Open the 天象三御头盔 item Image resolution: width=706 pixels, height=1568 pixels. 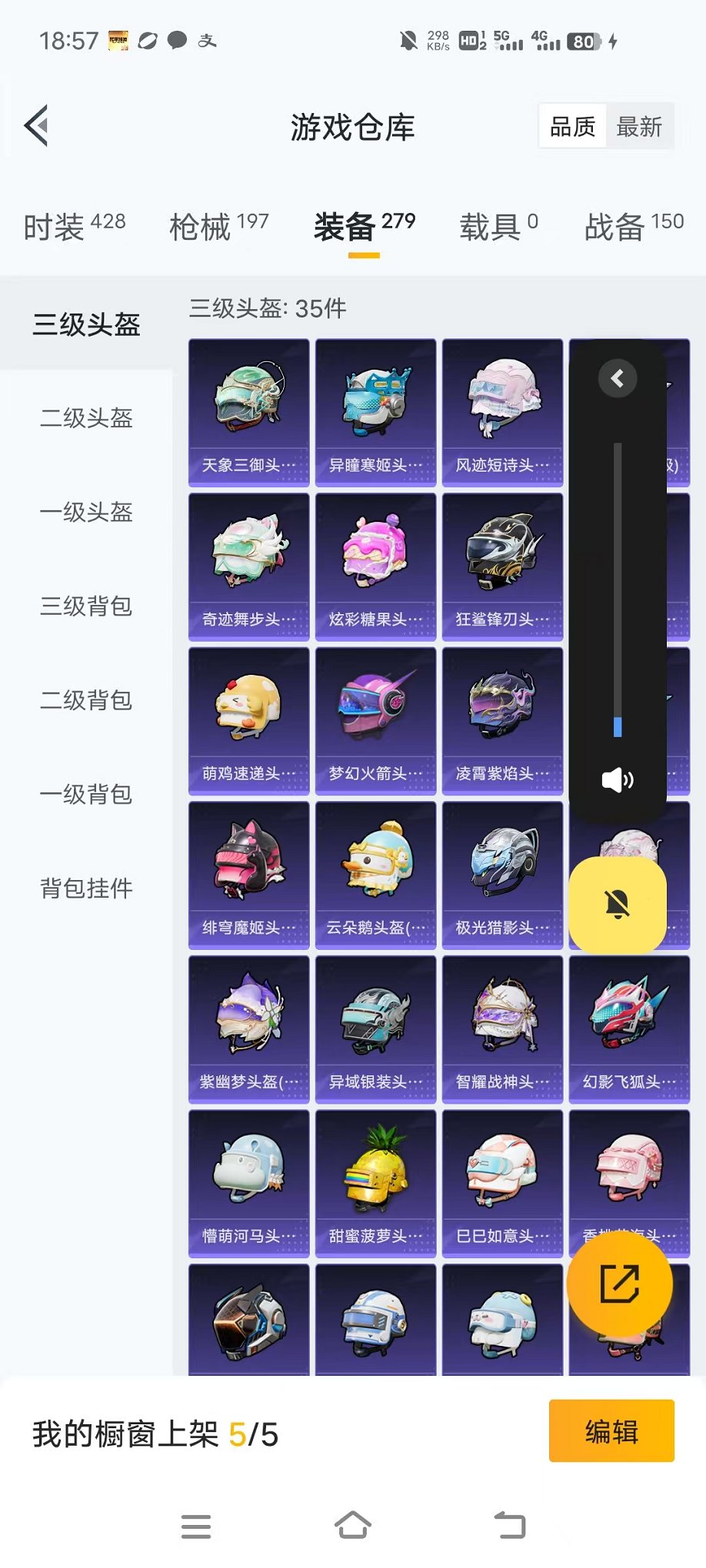(248, 413)
